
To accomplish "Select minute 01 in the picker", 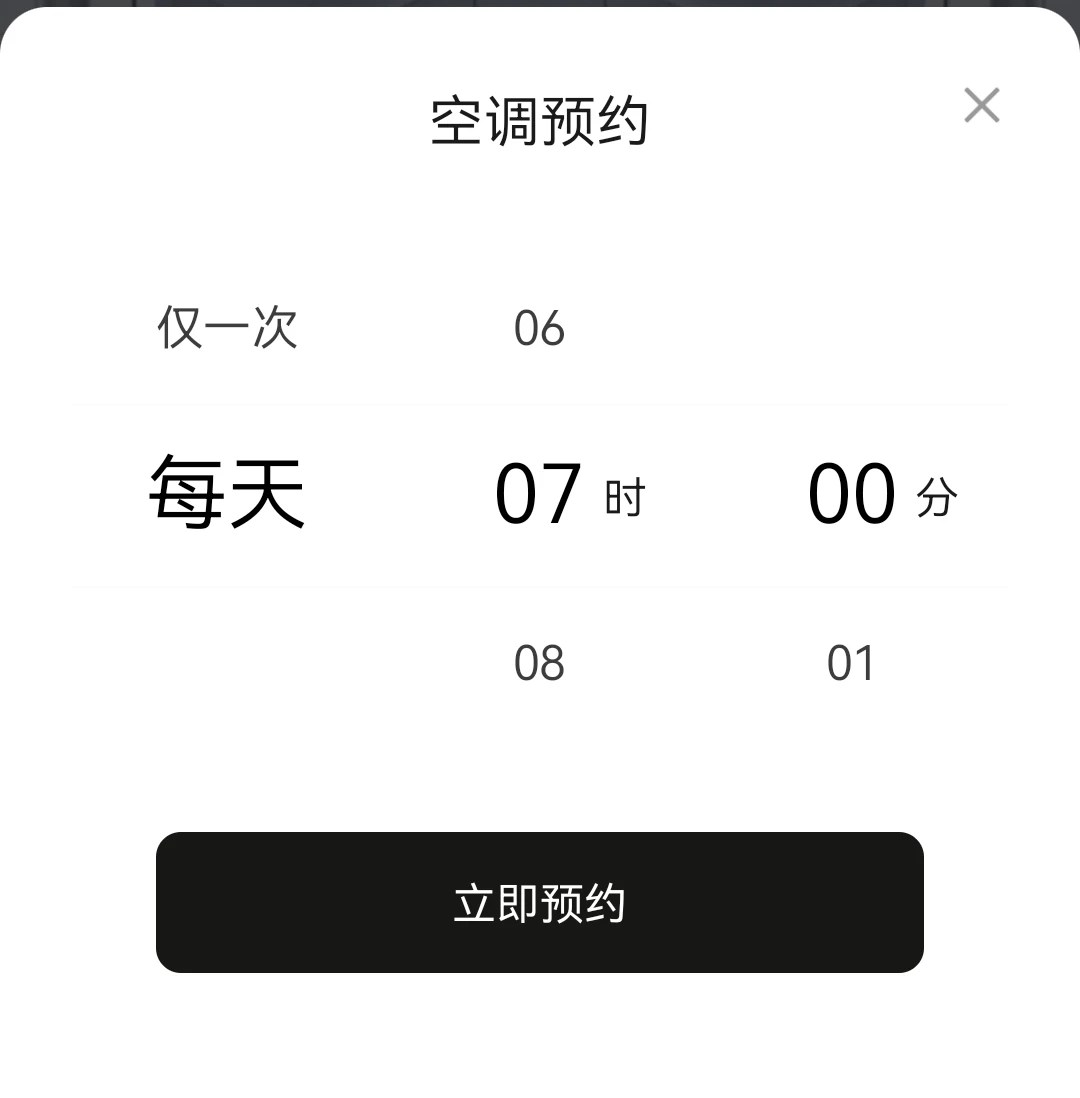I will (x=851, y=663).
